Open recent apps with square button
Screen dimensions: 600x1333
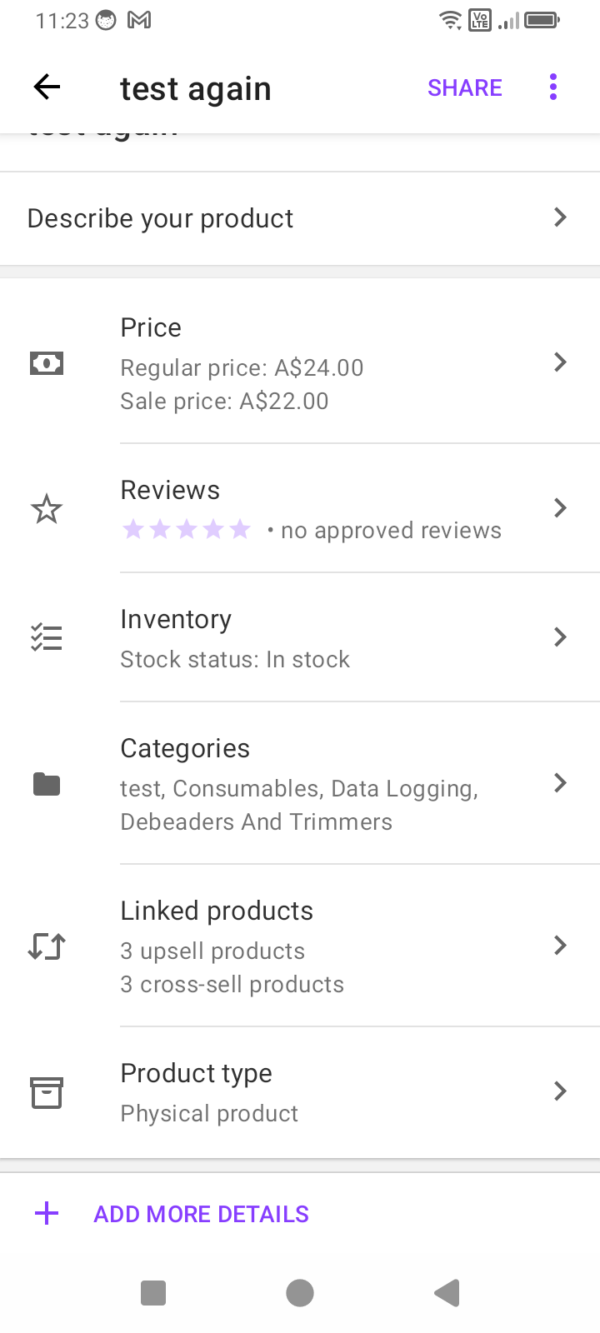(153, 1293)
